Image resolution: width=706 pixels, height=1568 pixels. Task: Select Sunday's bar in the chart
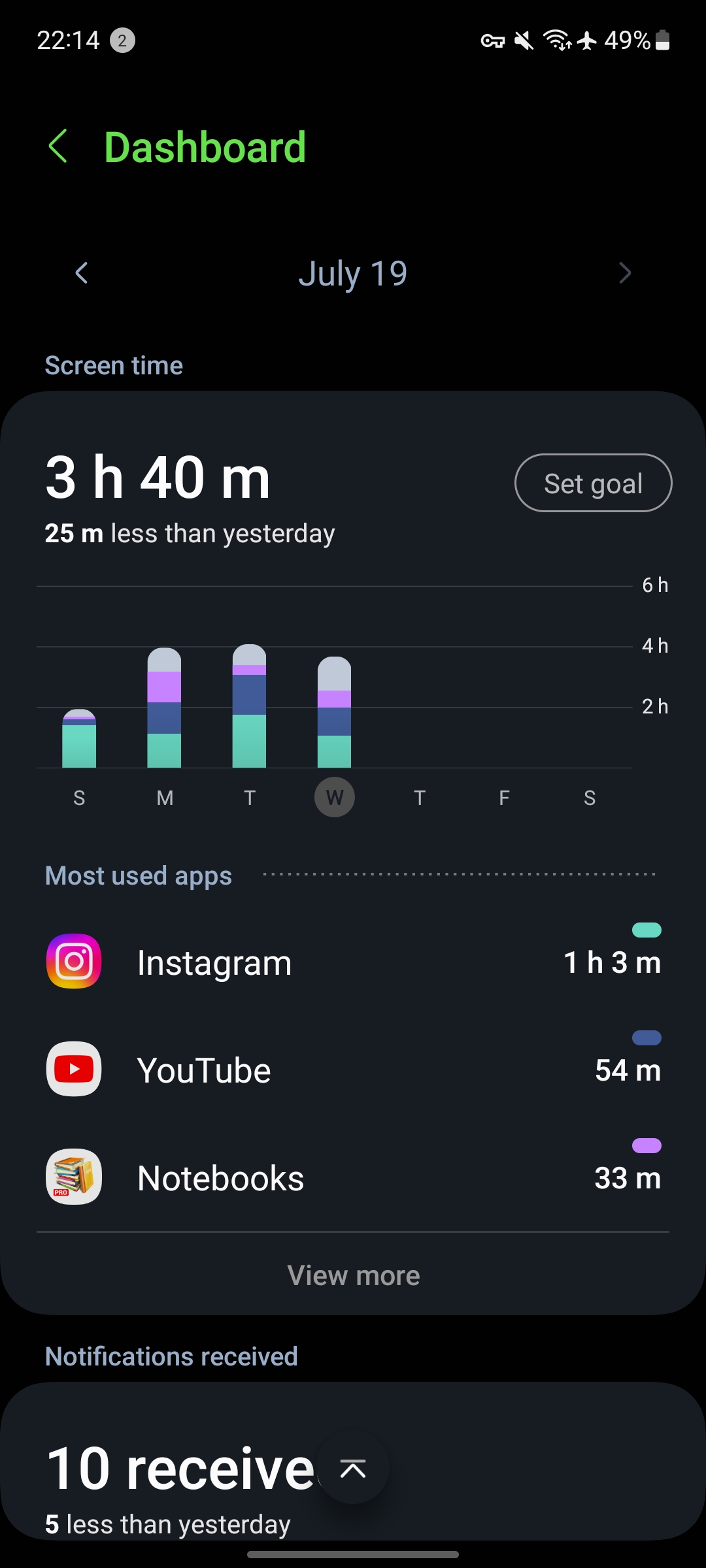click(x=79, y=738)
